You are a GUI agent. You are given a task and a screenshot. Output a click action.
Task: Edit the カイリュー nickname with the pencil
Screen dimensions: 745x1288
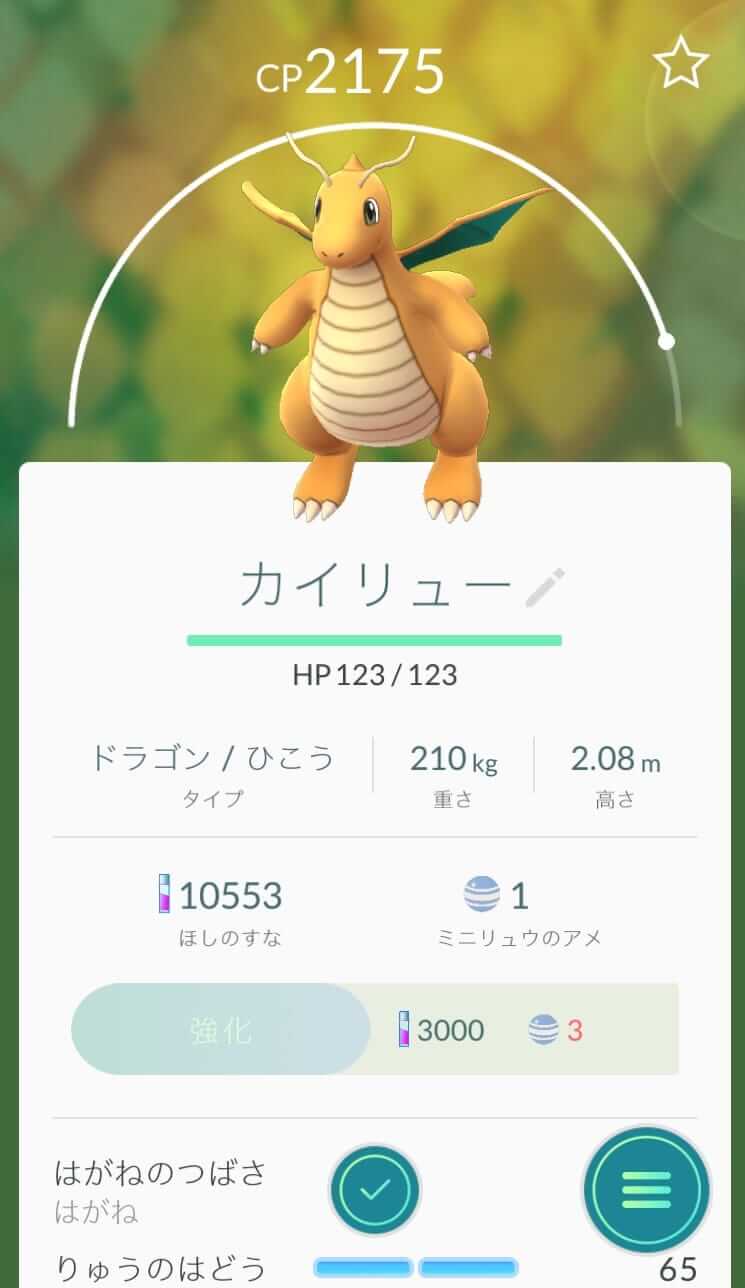point(546,588)
